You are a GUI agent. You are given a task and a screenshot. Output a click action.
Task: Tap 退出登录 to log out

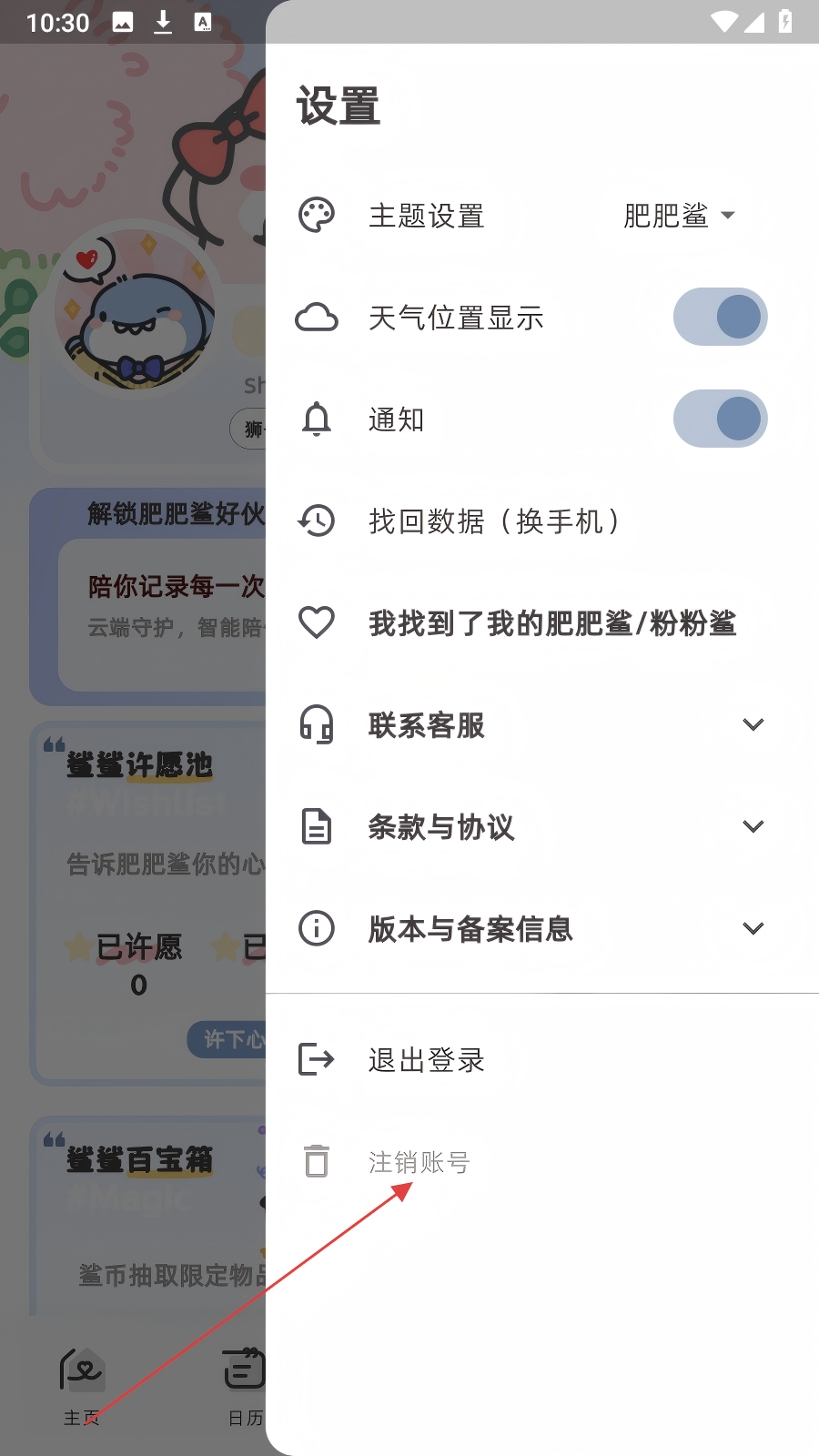click(426, 1060)
